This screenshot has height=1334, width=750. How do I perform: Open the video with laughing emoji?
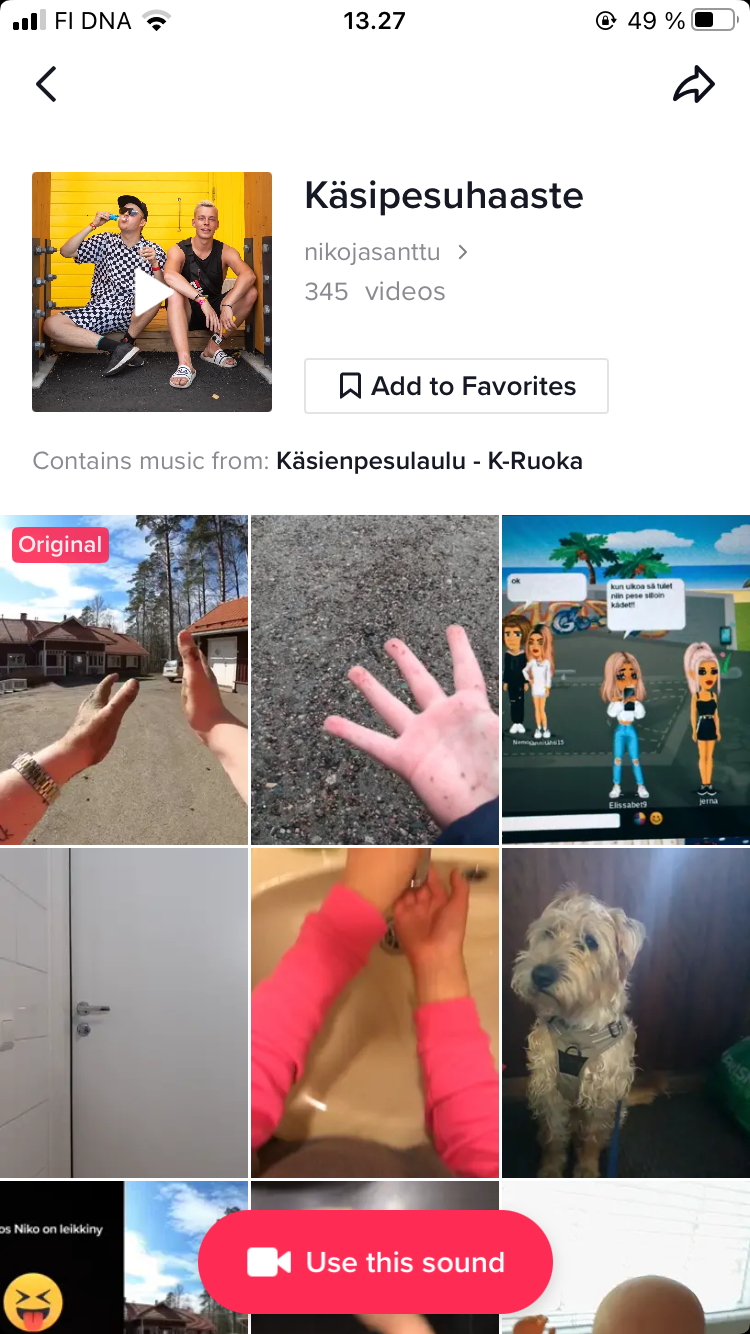pyautogui.click(x=124, y=1257)
